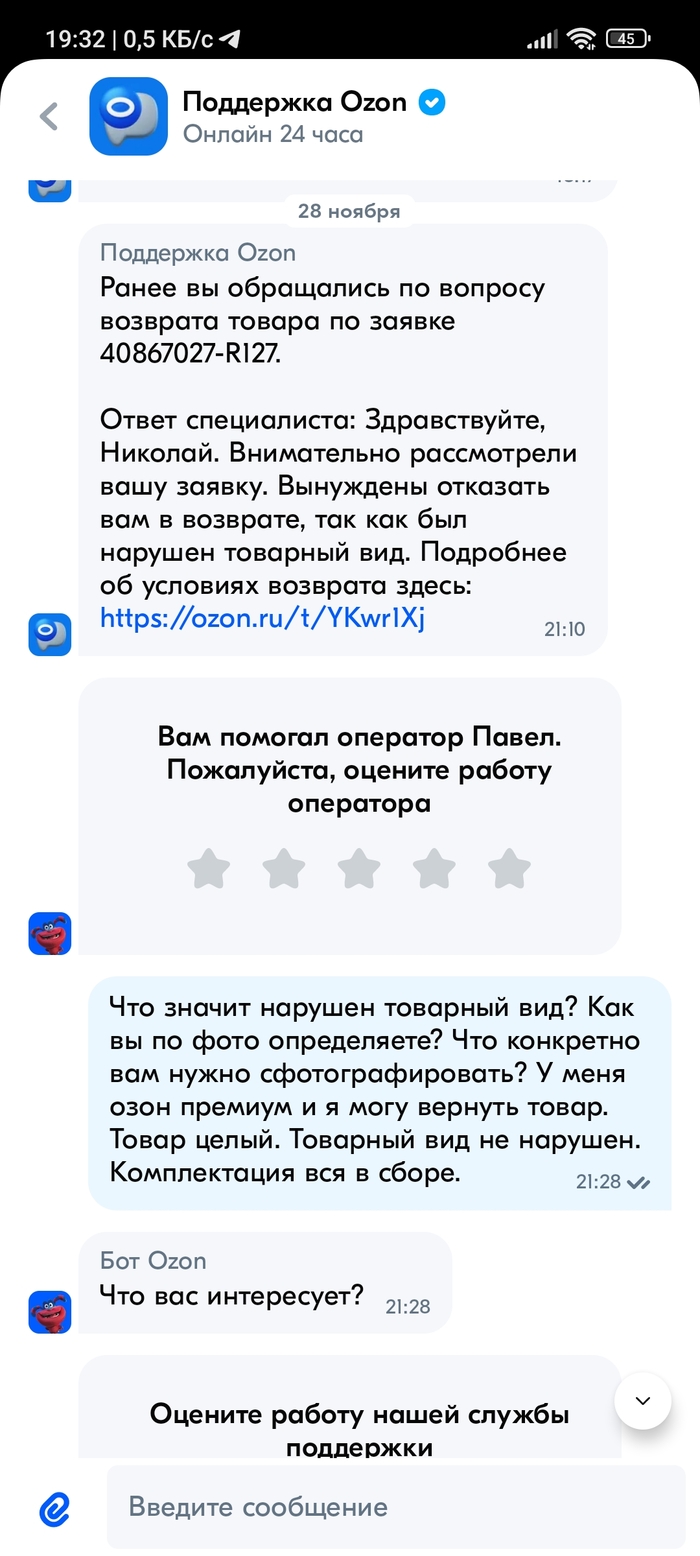Focus the 'Введите сообщение' message field

[395, 1507]
